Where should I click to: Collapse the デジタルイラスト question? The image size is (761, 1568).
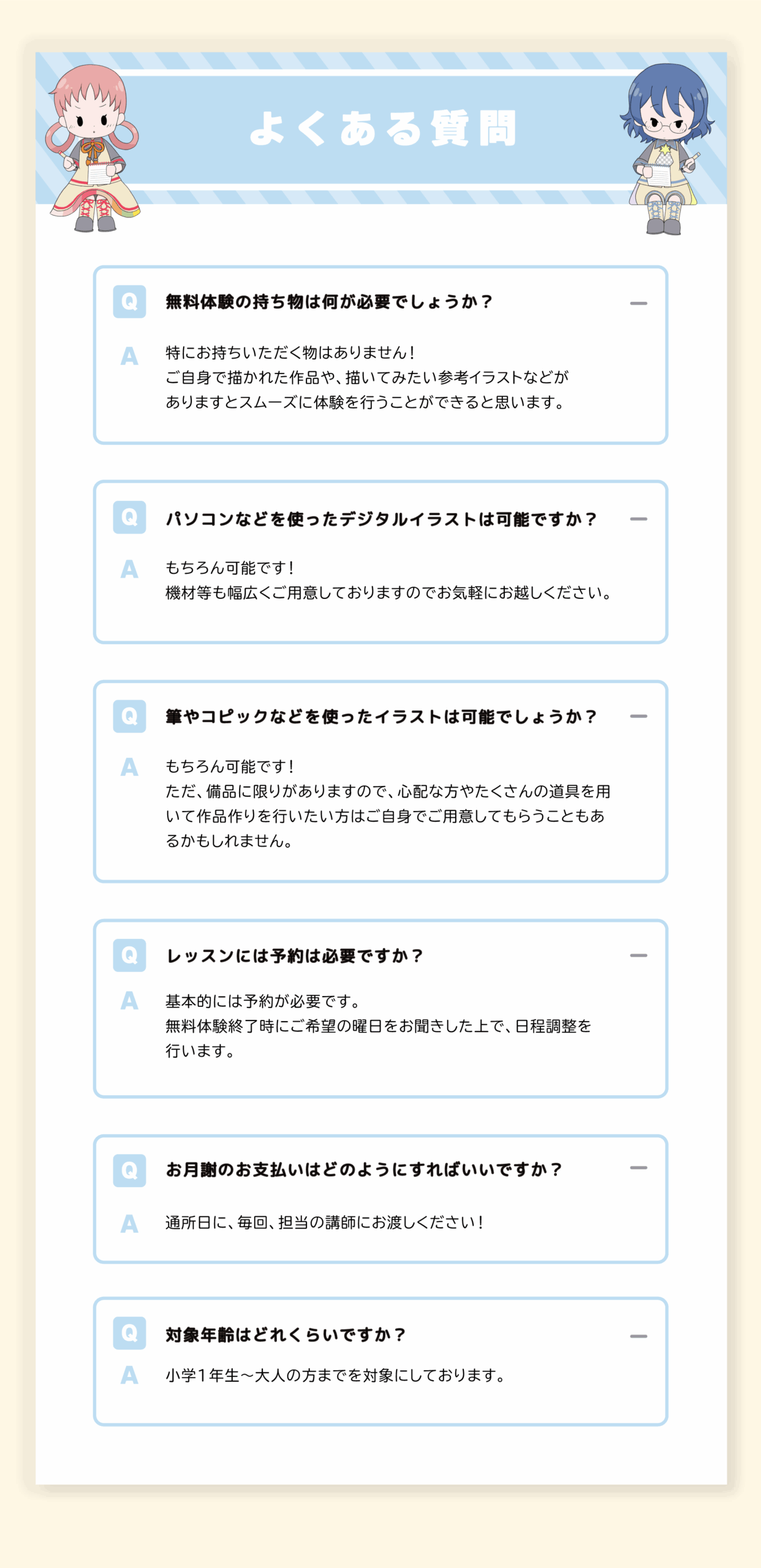638,519
